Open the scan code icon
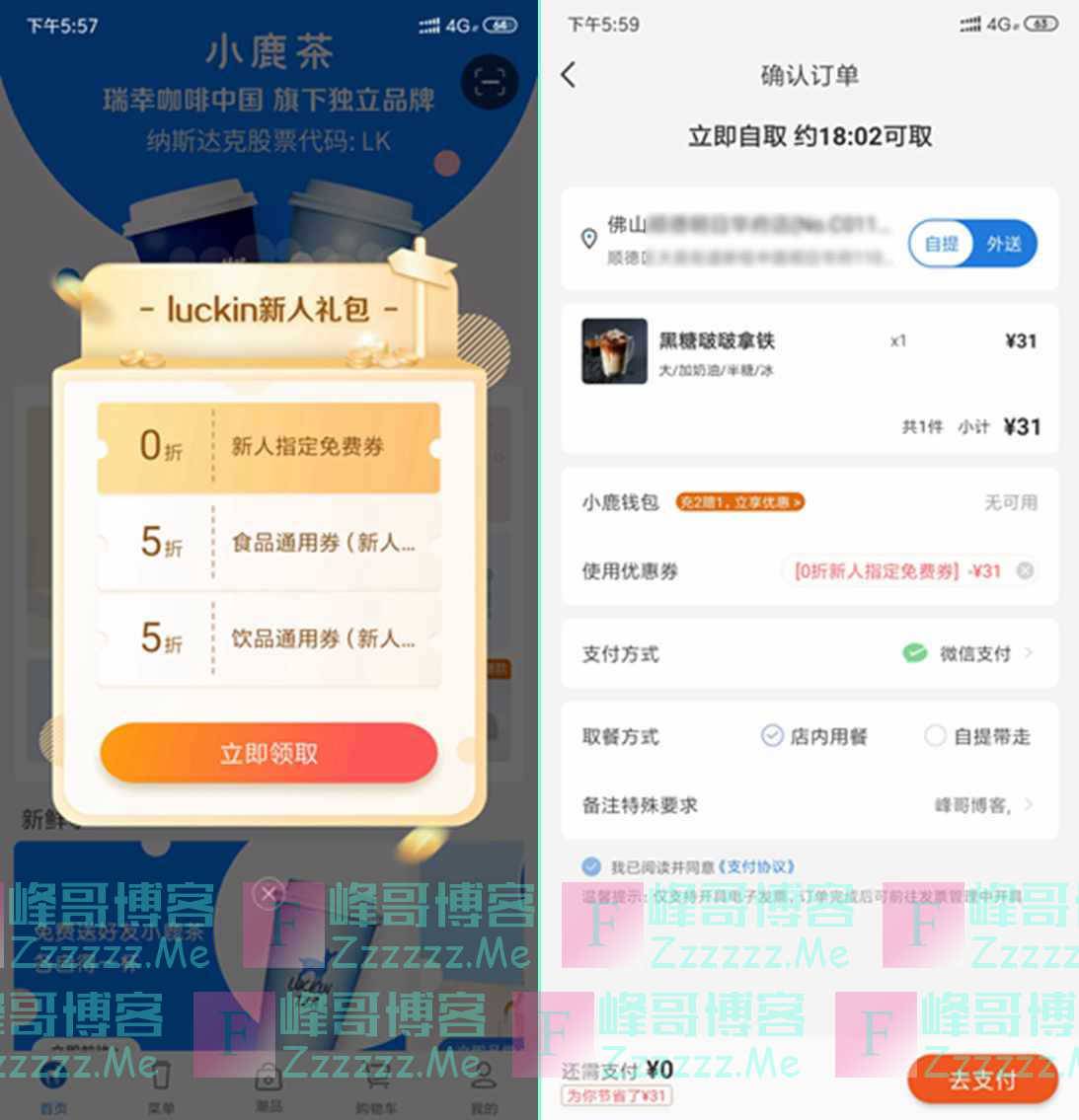The height and width of the screenshot is (1120, 1079). pos(490,83)
